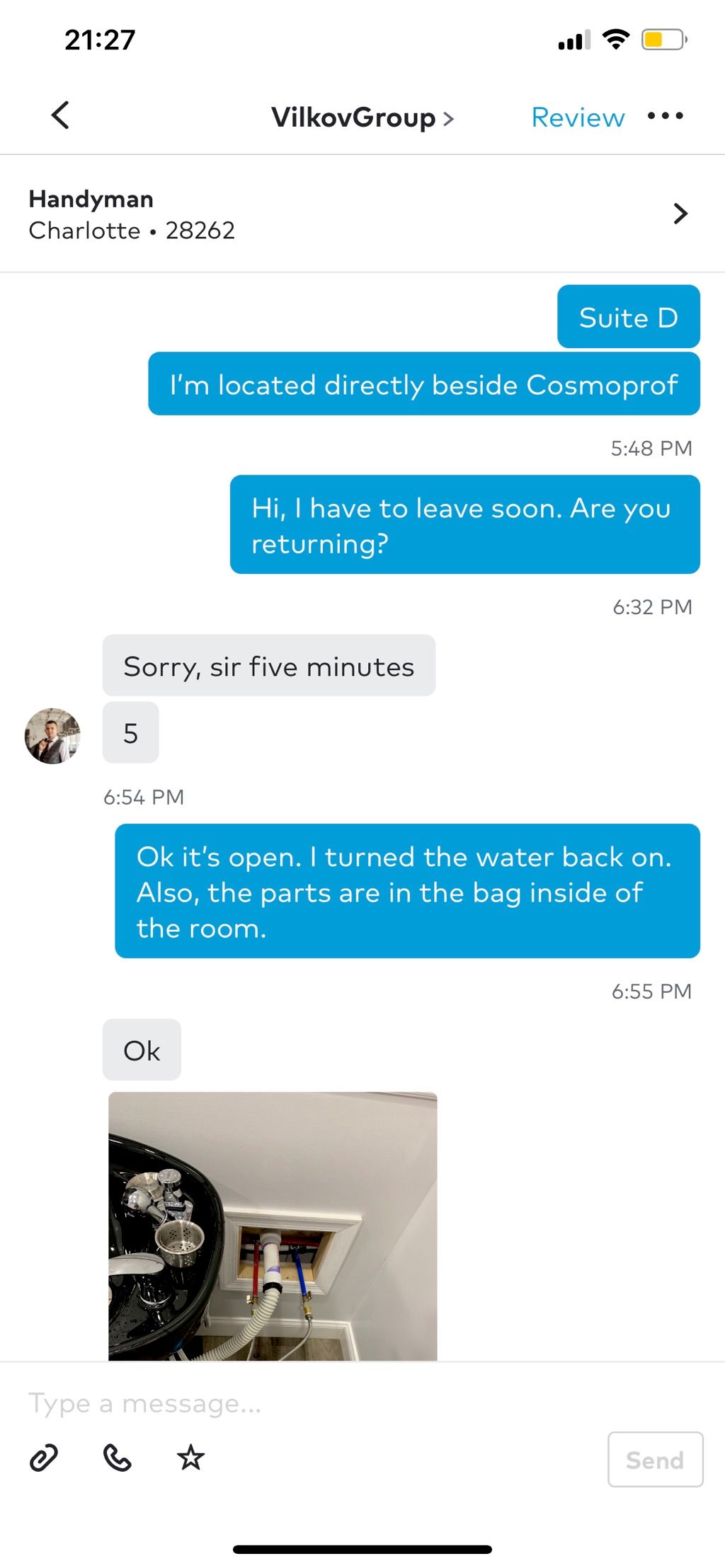725x1568 pixels.
Task: Tap the Send button
Action: pos(654,1460)
